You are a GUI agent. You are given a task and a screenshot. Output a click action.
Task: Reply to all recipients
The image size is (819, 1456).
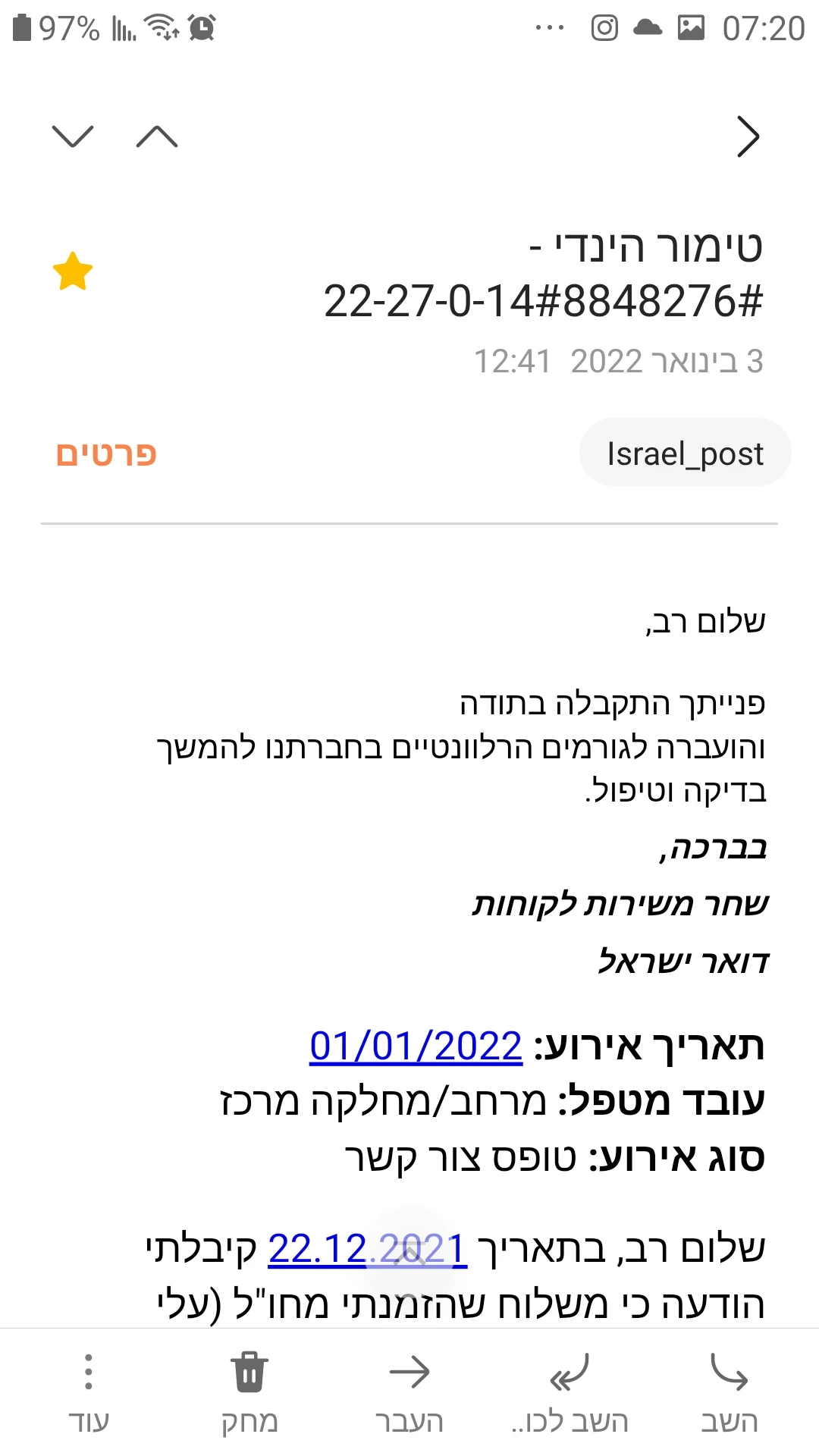(570, 1393)
